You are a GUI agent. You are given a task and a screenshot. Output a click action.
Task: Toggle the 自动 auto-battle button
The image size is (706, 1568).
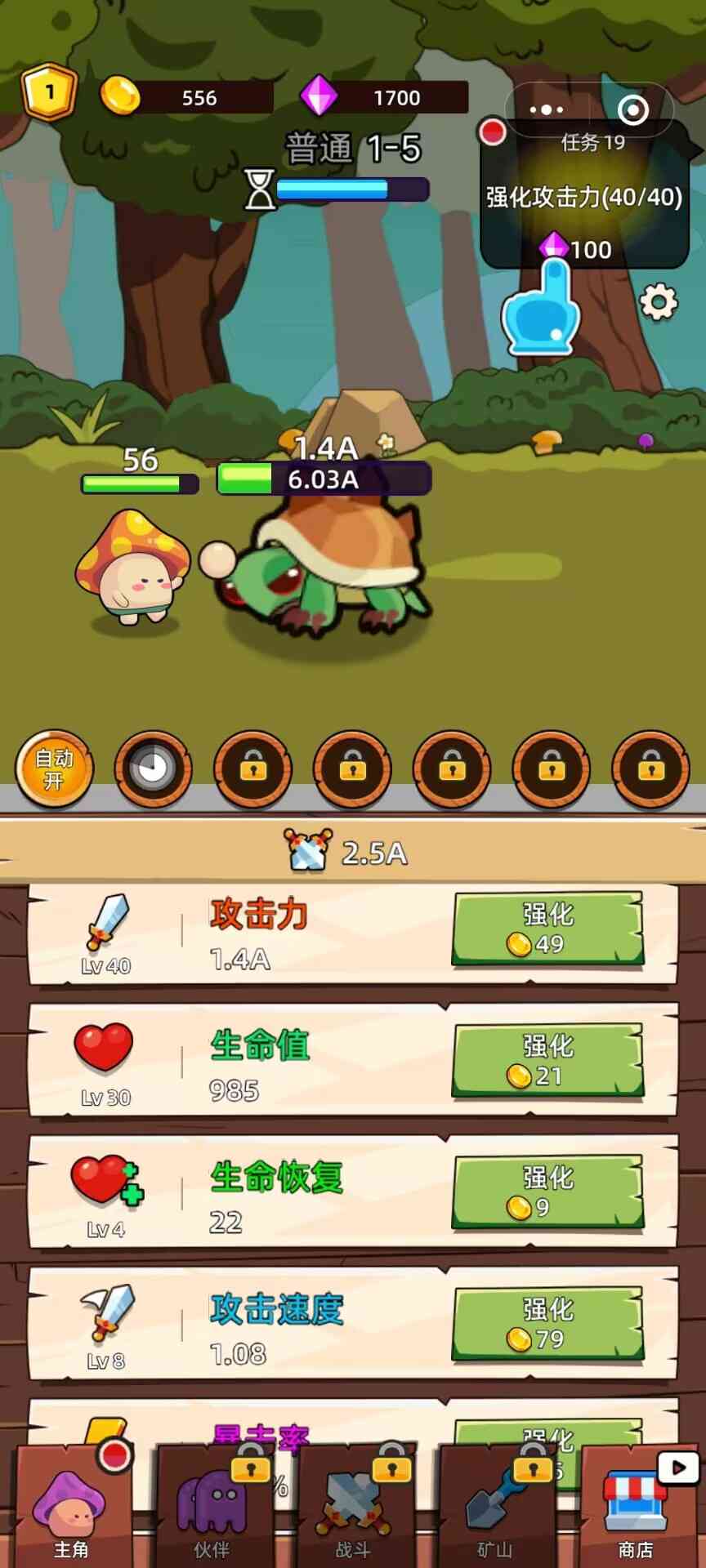(54, 769)
